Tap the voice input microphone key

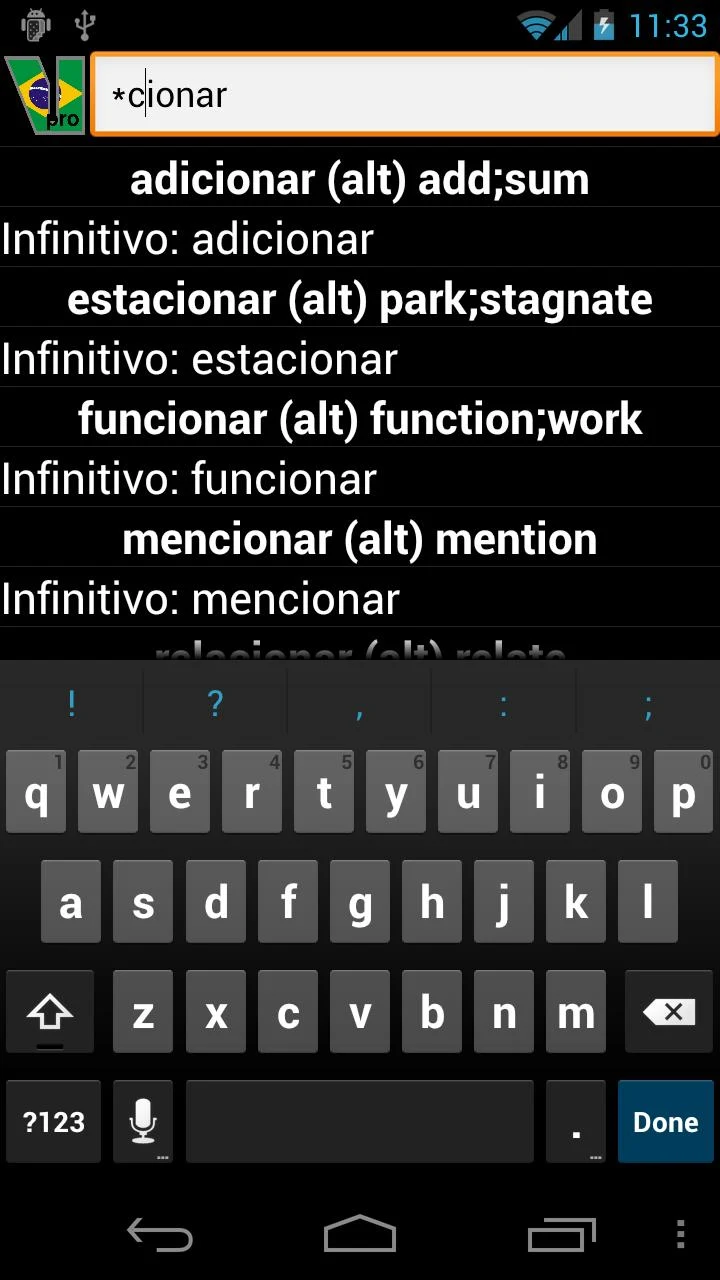coord(143,1121)
